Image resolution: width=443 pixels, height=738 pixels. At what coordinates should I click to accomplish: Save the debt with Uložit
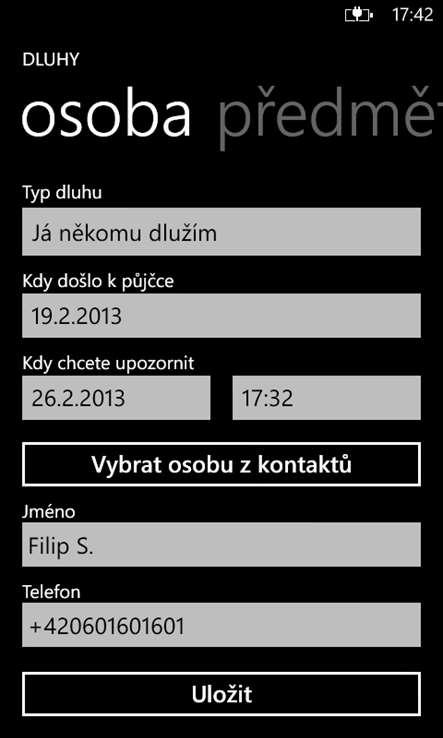coord(221,694)
